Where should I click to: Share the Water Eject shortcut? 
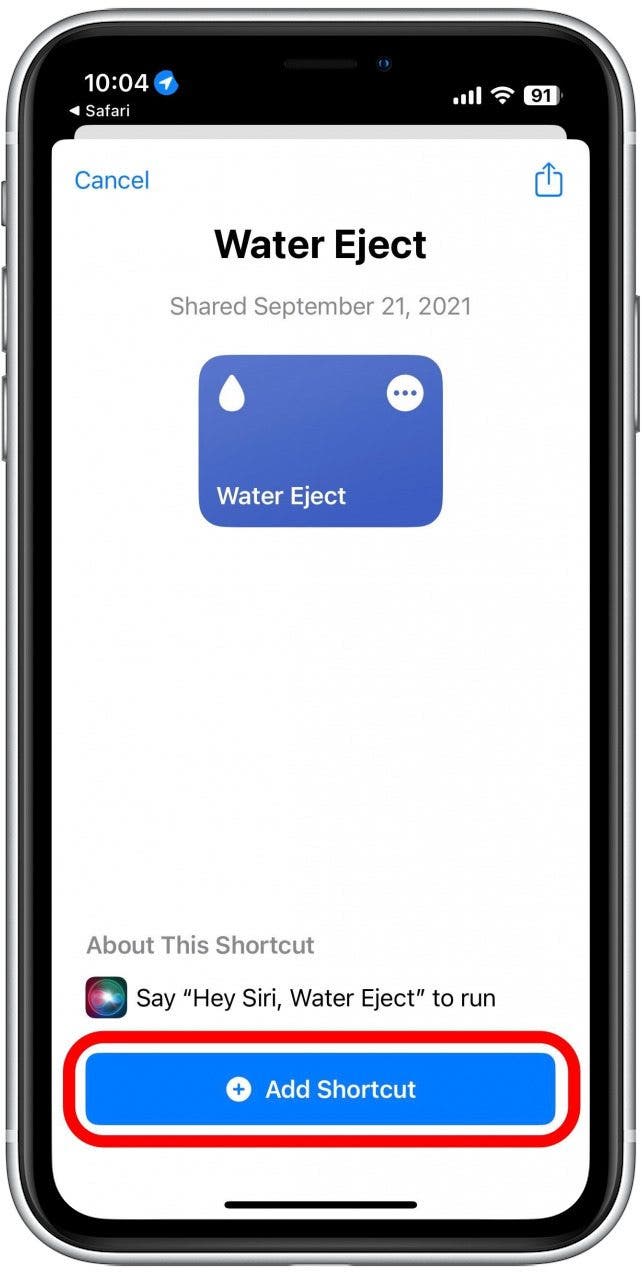pyautogui.click(x=548, y=181)
